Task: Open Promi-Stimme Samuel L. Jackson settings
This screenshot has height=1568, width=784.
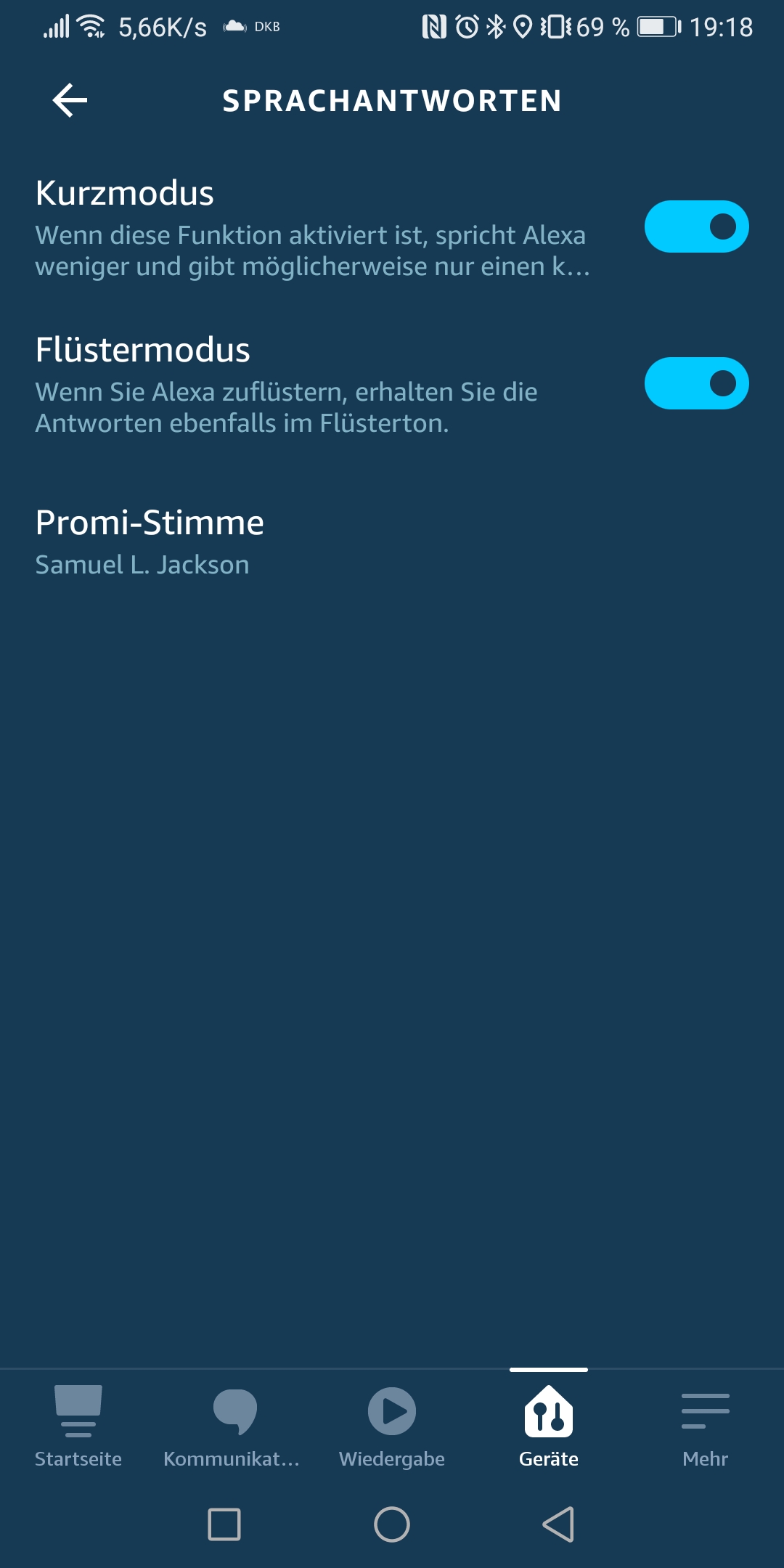Action: point(150,542)
